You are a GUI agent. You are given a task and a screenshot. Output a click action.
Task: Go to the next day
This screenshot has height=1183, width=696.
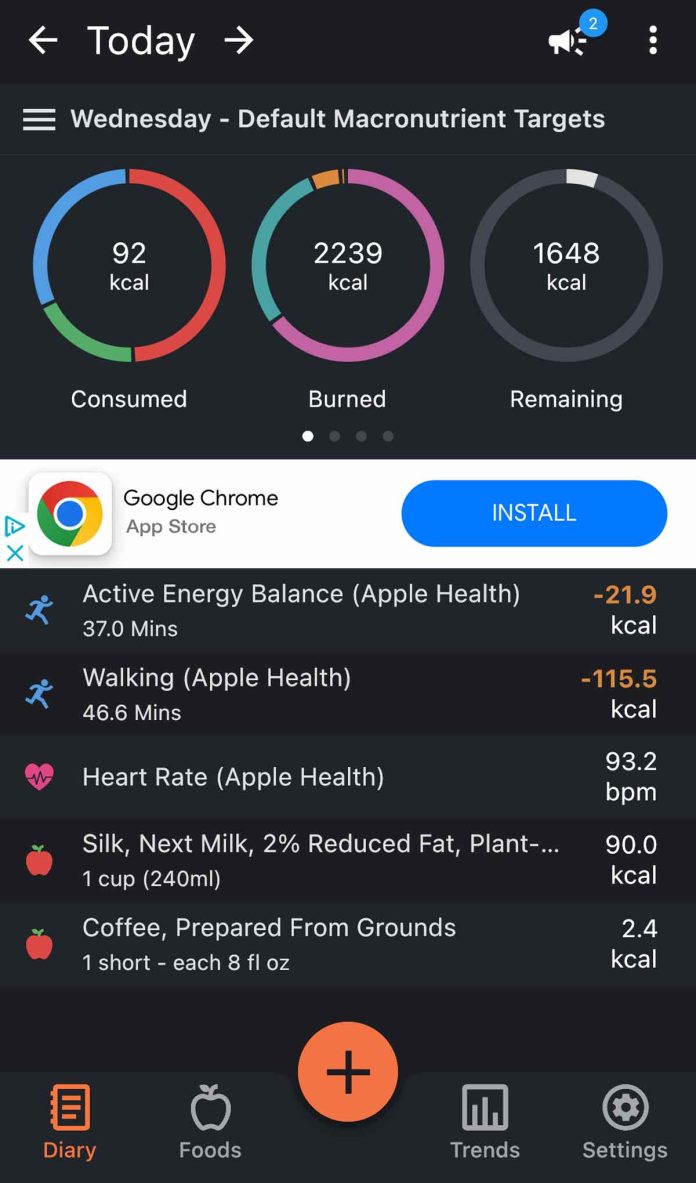point(239,40)
